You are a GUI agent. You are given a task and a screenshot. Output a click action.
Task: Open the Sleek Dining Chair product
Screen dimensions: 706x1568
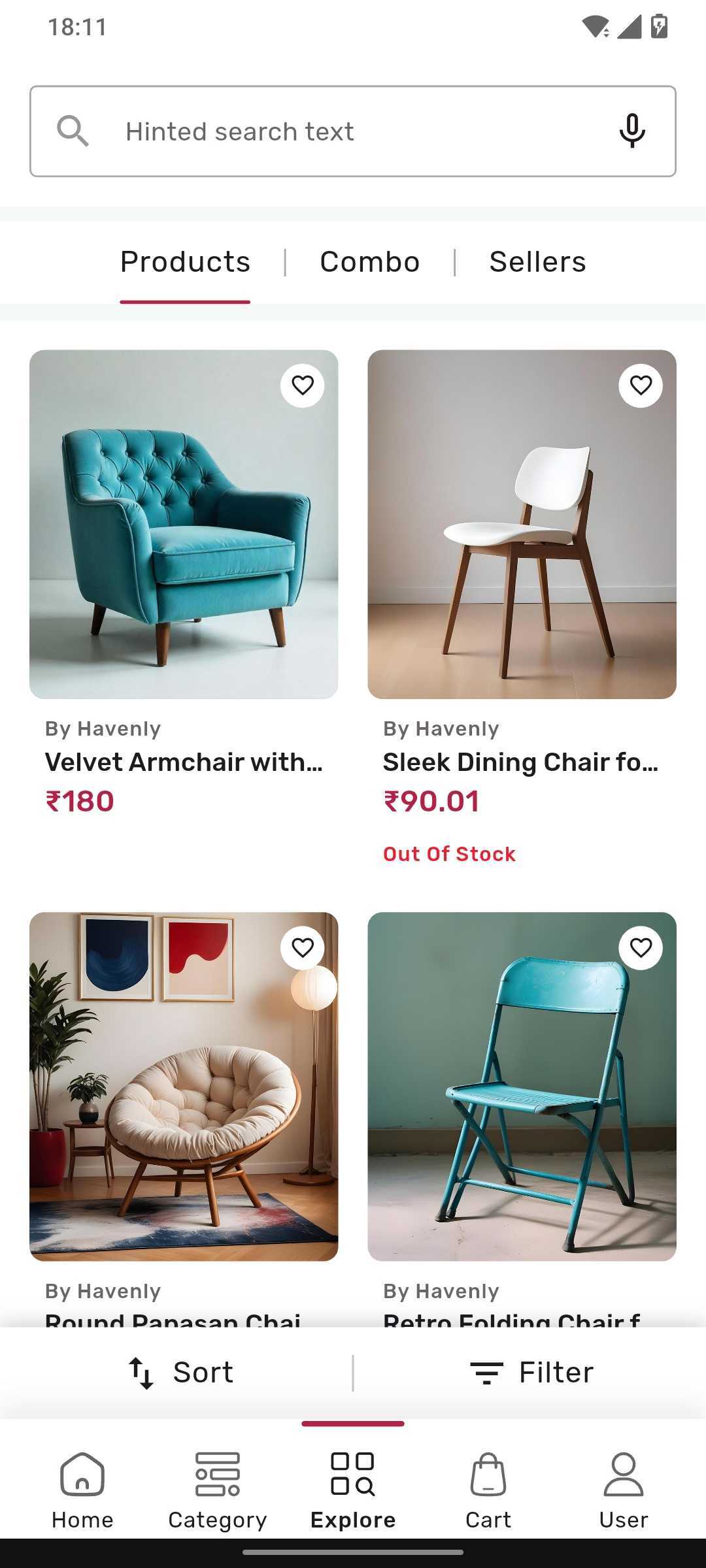point(522,608)
